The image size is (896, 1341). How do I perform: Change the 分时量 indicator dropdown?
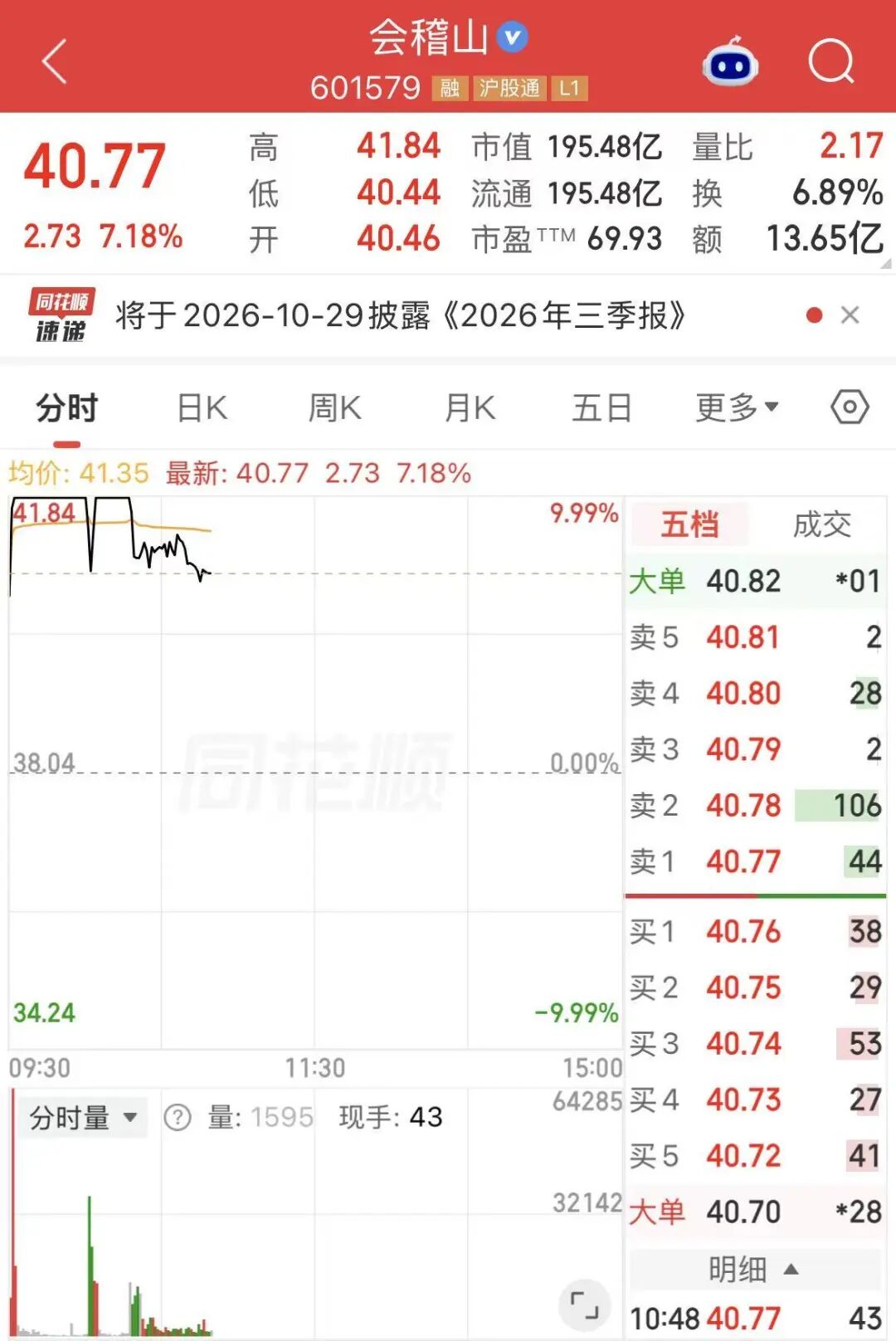tap(82, 1117)
